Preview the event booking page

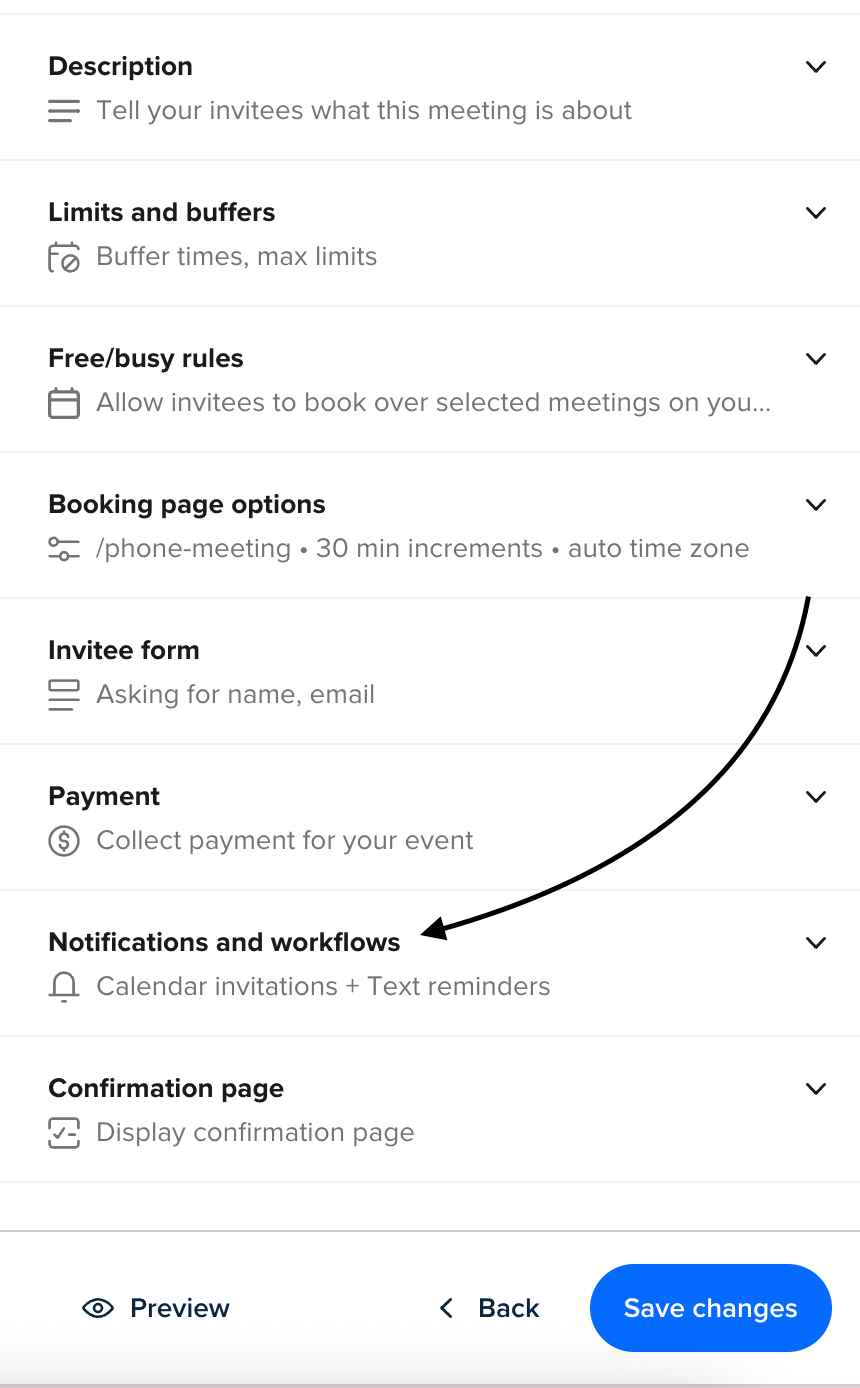click(x=156, y=1308)
